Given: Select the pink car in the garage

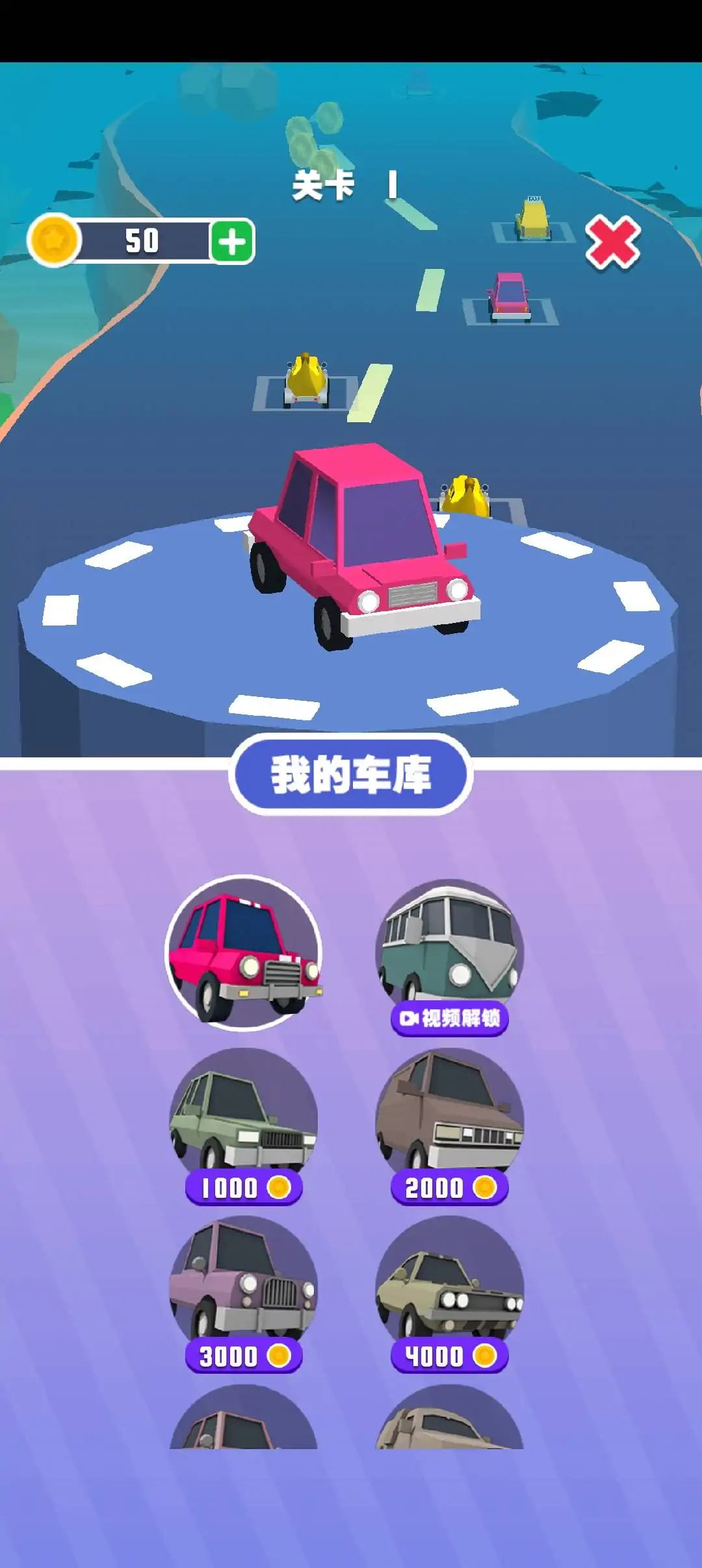Looking at the screenshot, I should tap(244, 952).
